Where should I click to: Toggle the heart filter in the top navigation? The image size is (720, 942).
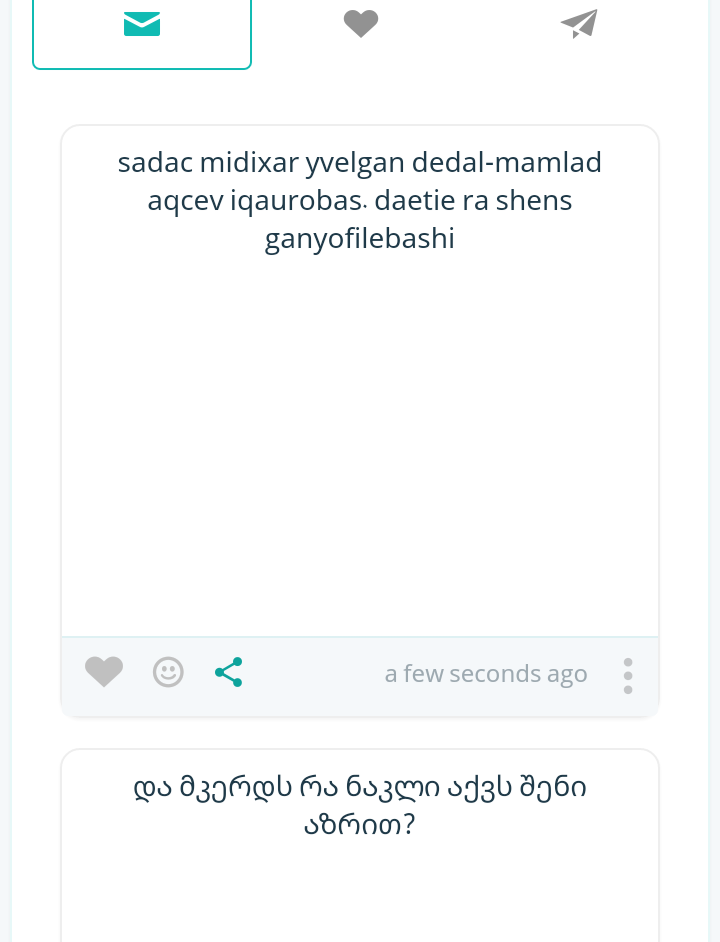pos(360,23)
